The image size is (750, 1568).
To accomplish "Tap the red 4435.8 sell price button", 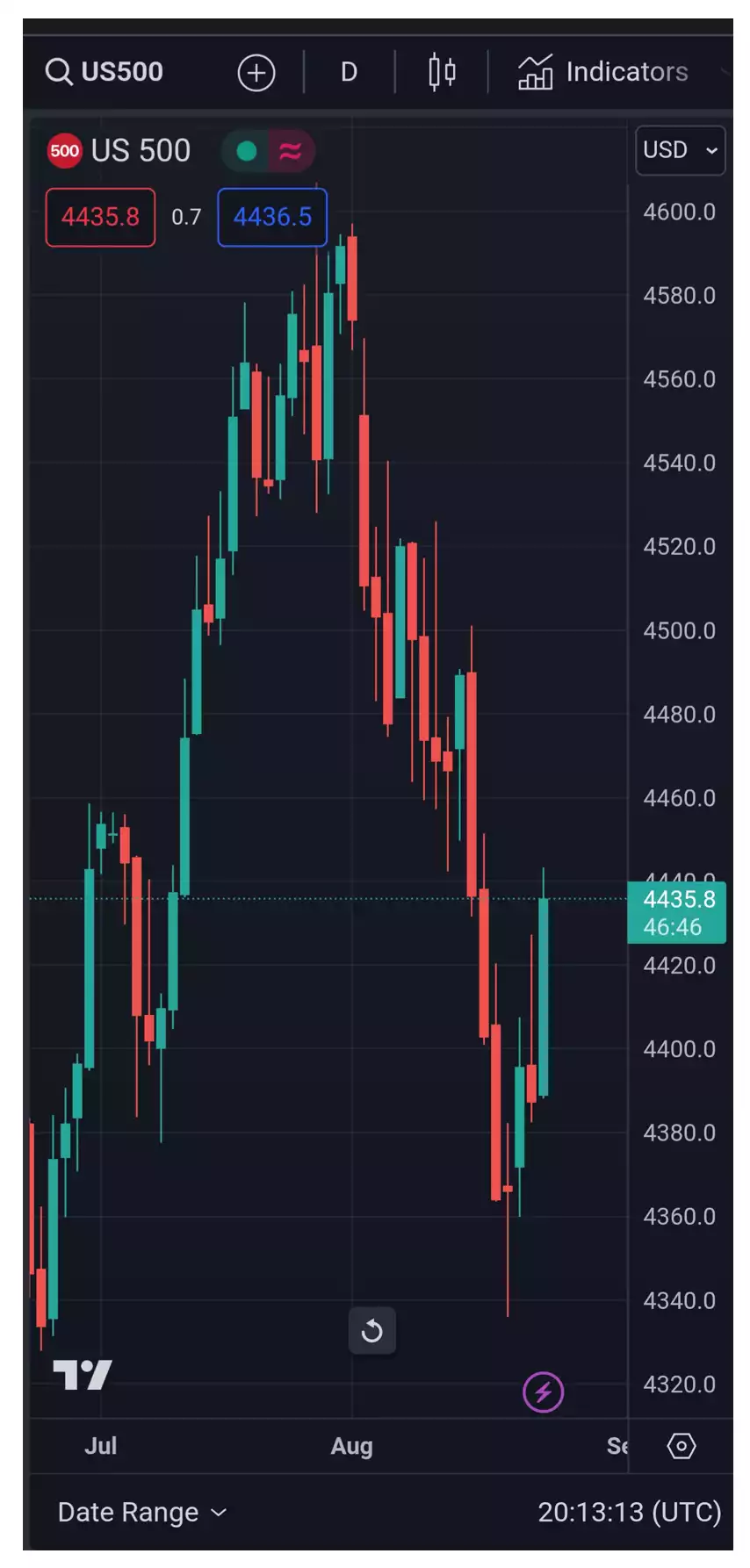I will coord(100,217).
